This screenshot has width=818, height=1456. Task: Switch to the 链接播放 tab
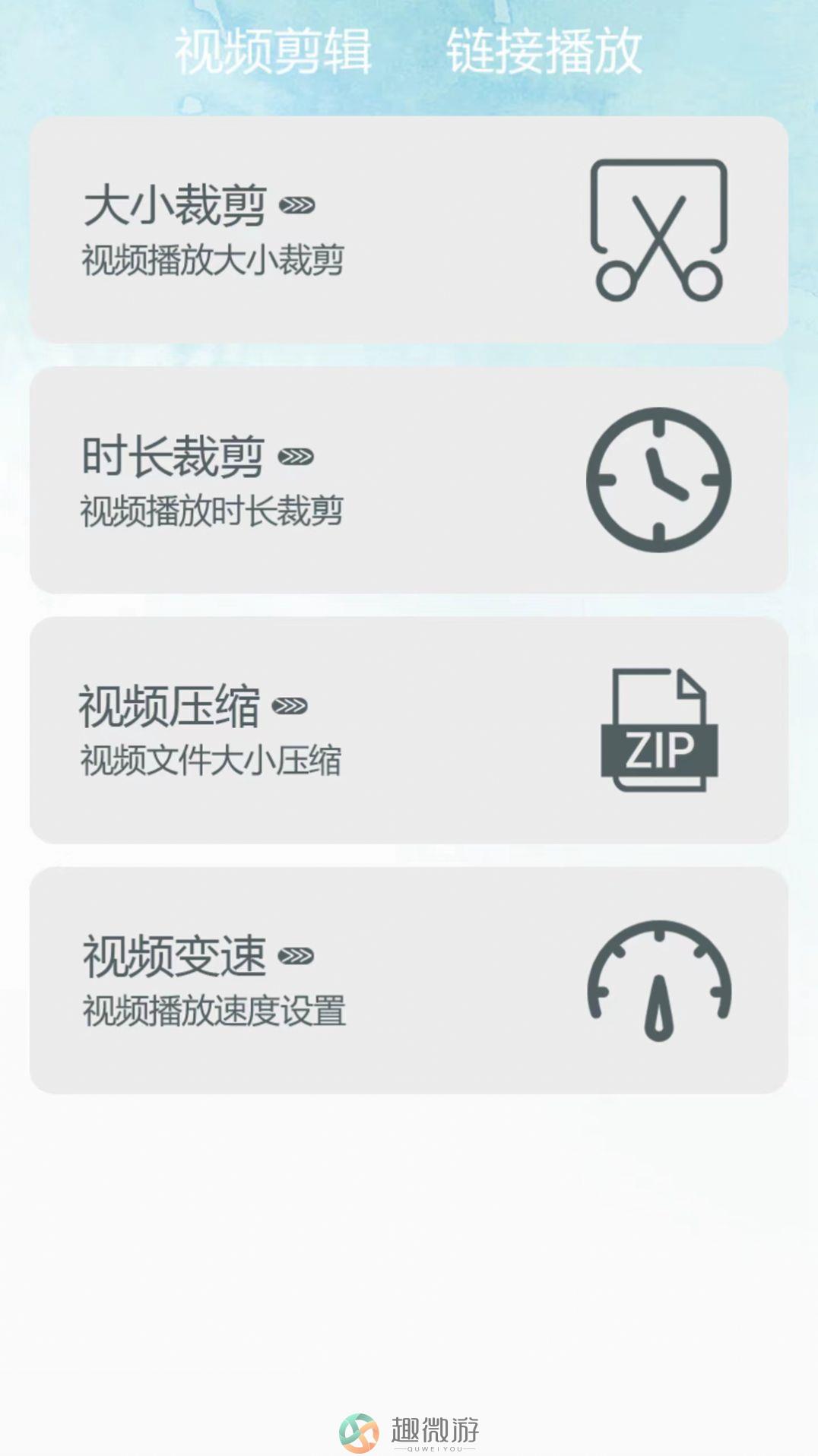coord(544,51)
